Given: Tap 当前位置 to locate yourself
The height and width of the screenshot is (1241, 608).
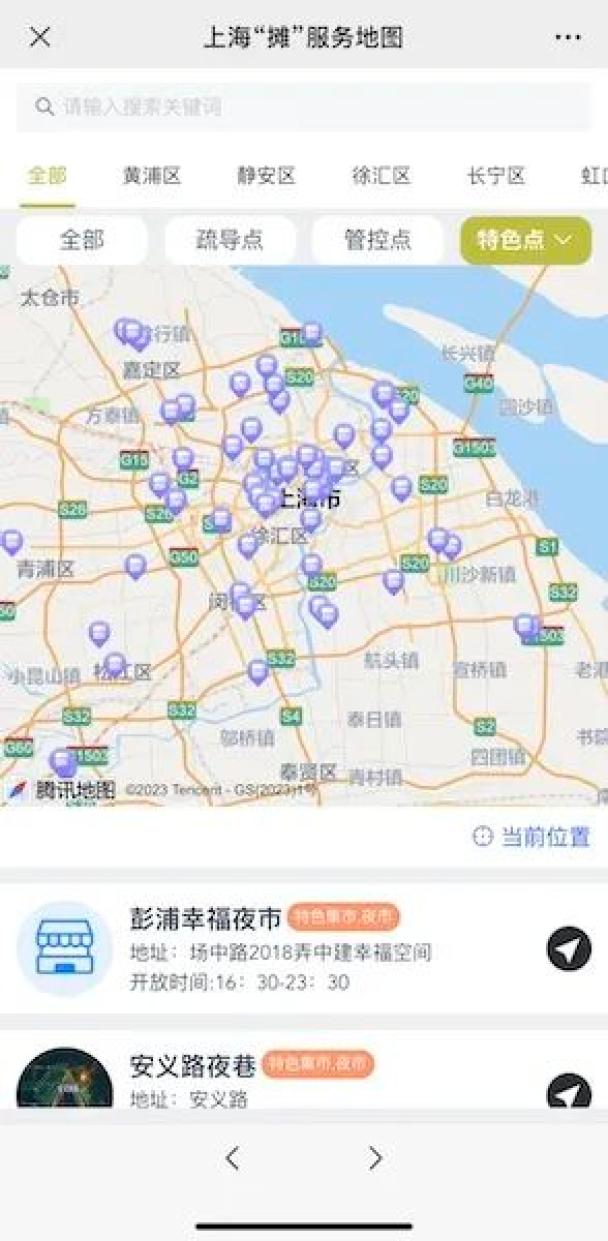Looking at the screenshot, I should (x=531, y=837).
